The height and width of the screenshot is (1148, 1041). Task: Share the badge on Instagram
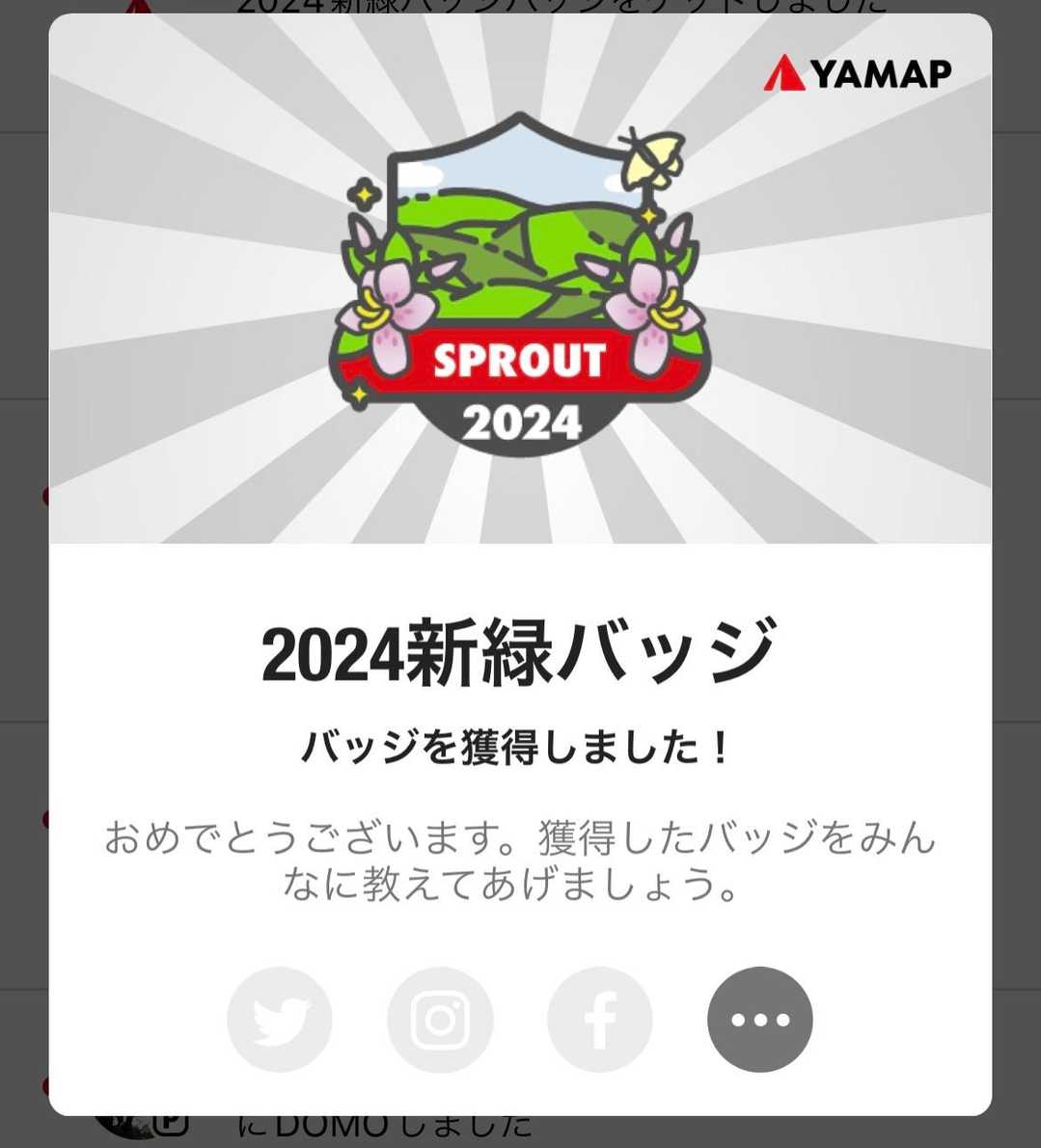click(440, 1020)
